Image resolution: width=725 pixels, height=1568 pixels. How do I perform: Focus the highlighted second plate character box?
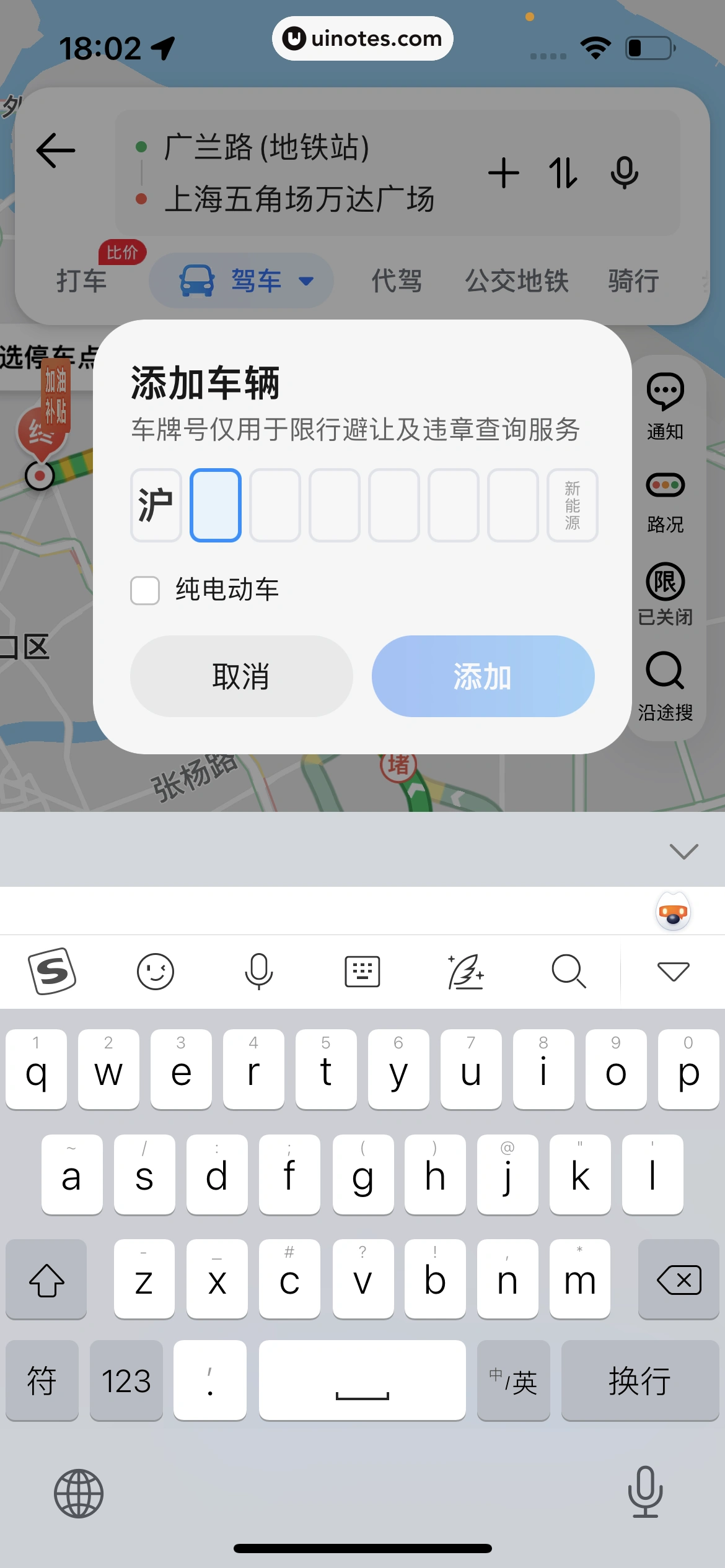click(215, 505)
